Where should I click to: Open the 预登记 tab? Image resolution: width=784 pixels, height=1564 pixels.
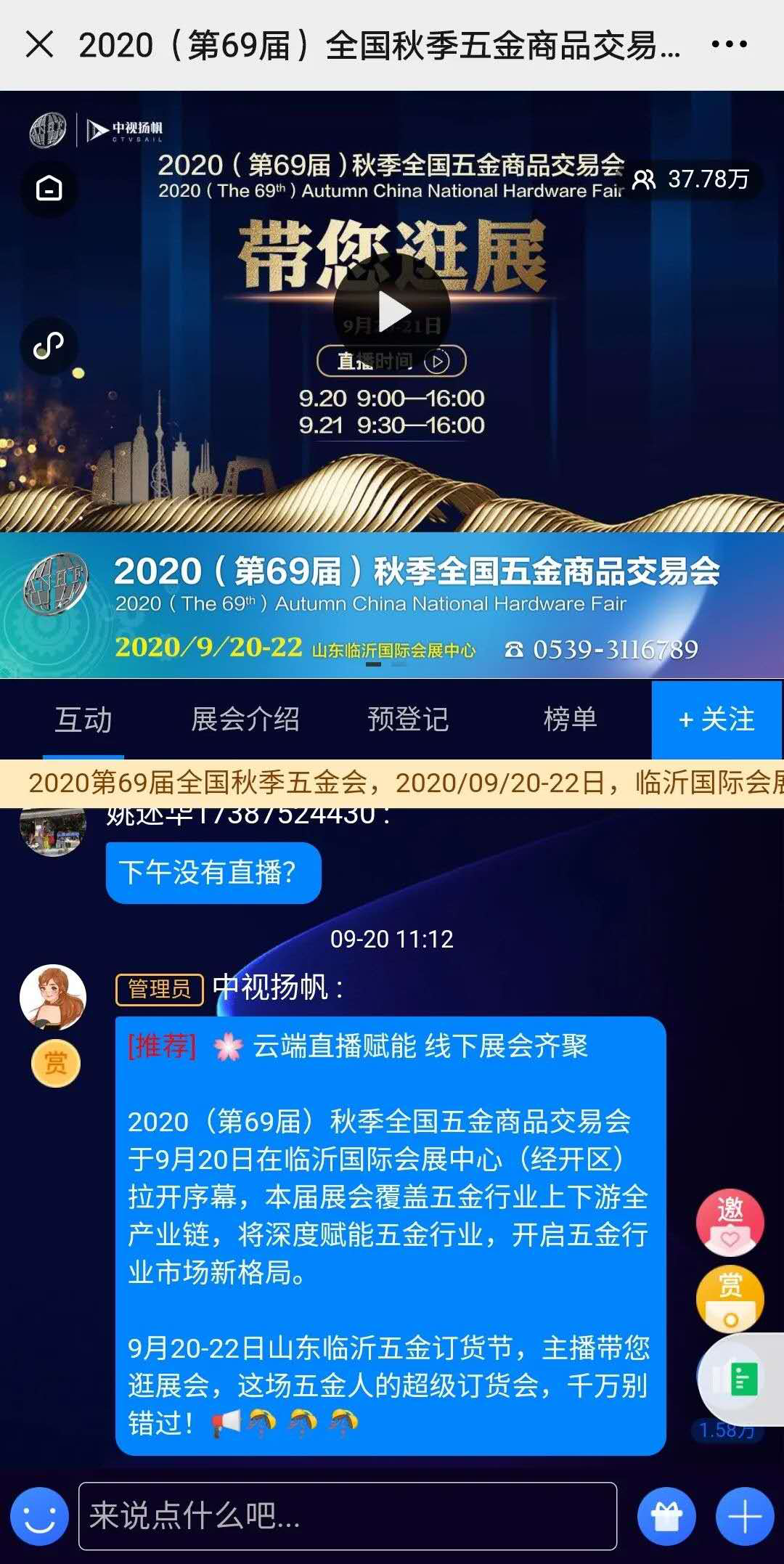pyautogui.click(x=408, y=720)
